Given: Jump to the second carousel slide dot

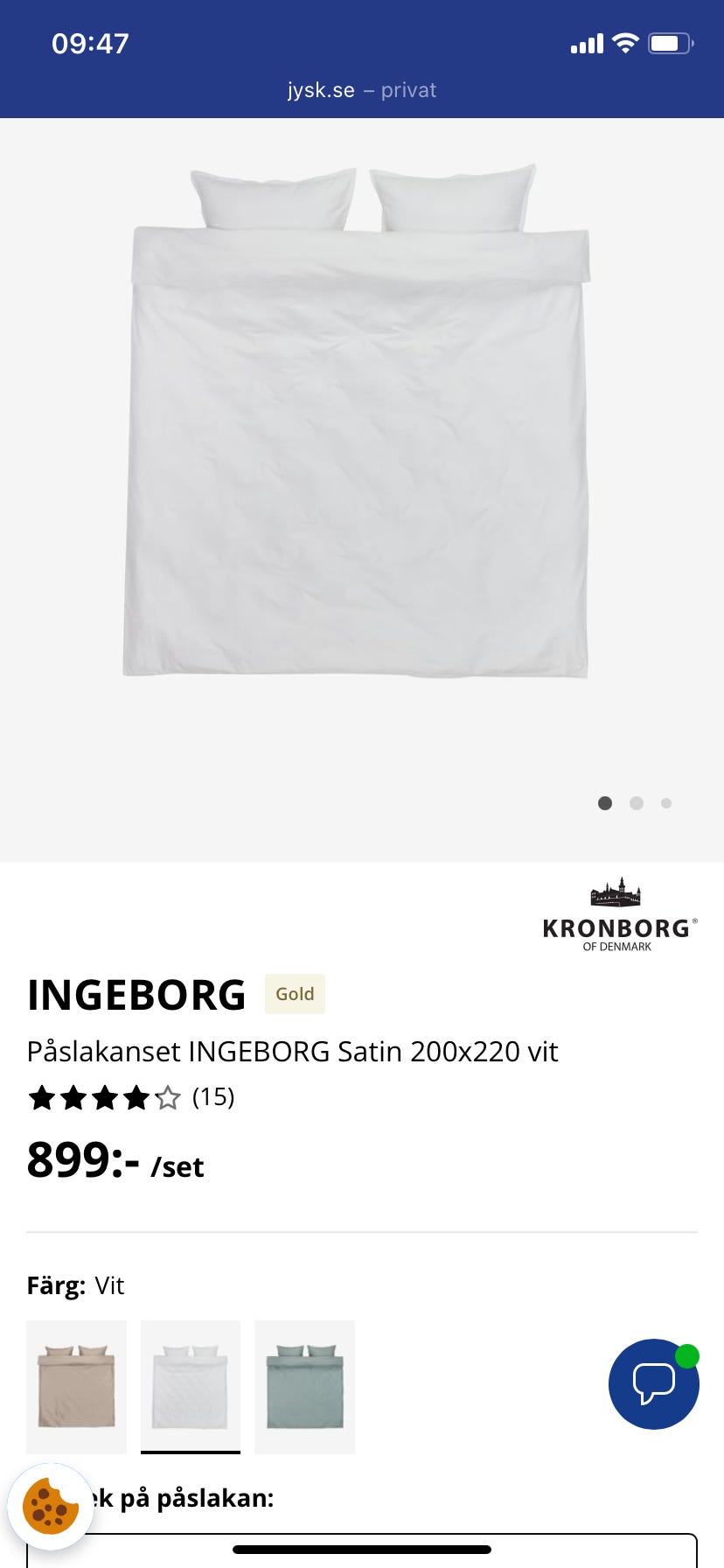Looking at the screenshot, I should [636, 802].
